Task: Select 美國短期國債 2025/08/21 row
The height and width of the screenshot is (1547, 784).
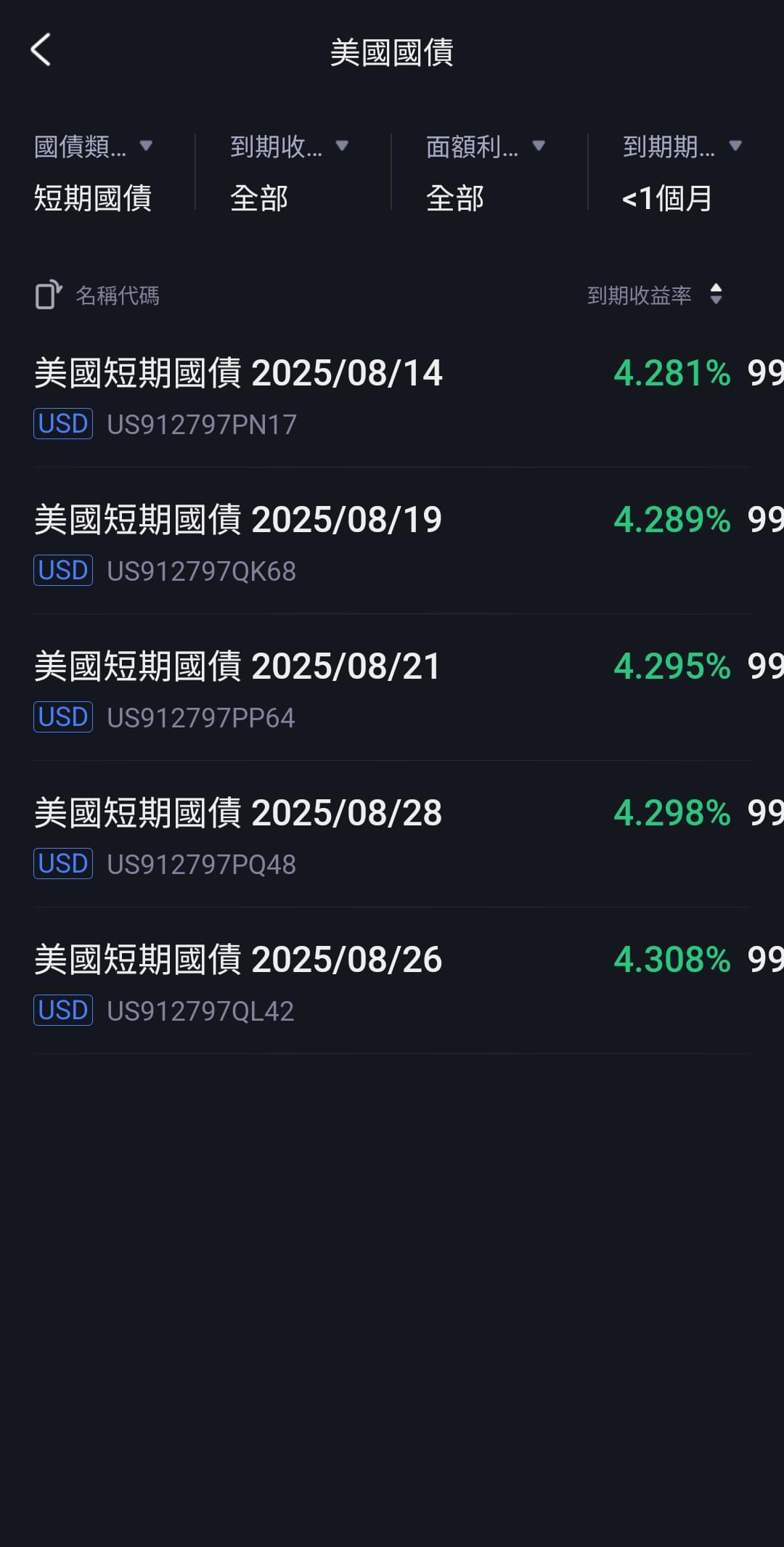Action: (392, 688)
